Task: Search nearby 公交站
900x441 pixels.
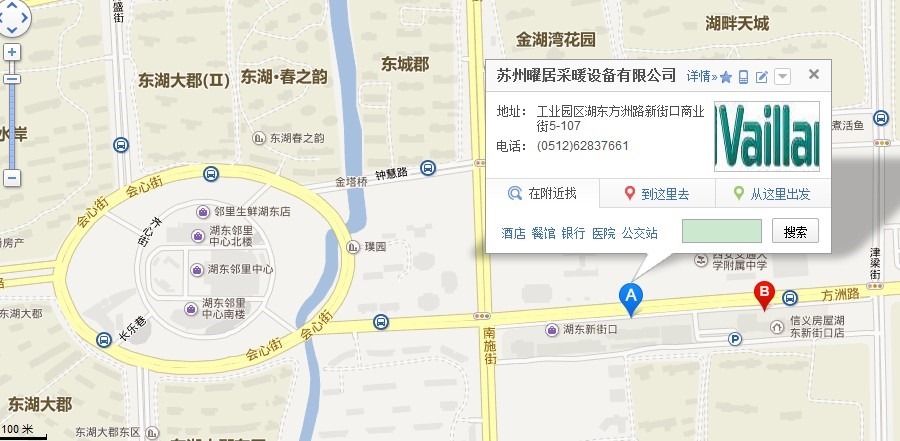Action: (640, 233)
